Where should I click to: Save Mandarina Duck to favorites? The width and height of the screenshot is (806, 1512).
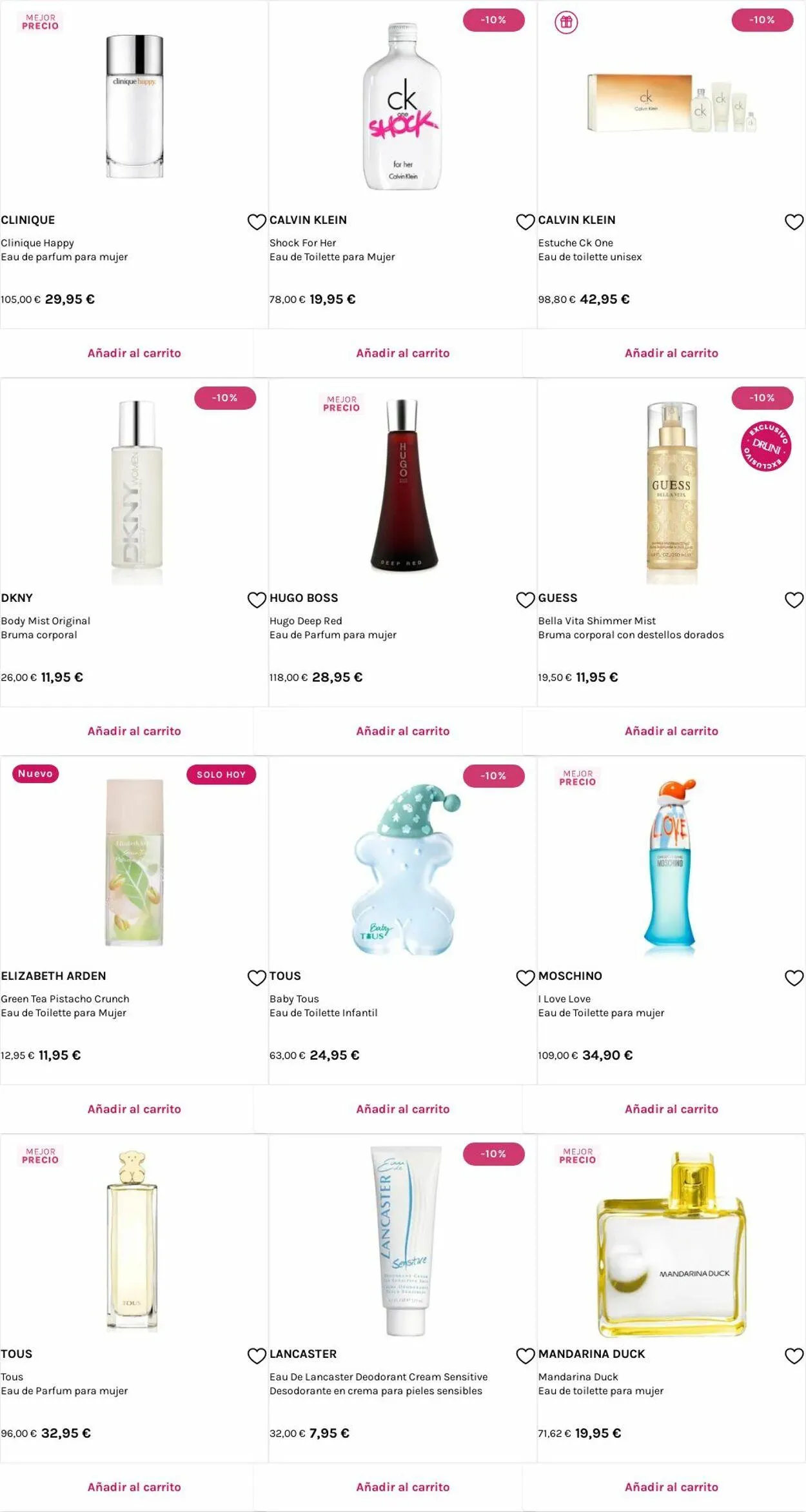(794, 1356)
